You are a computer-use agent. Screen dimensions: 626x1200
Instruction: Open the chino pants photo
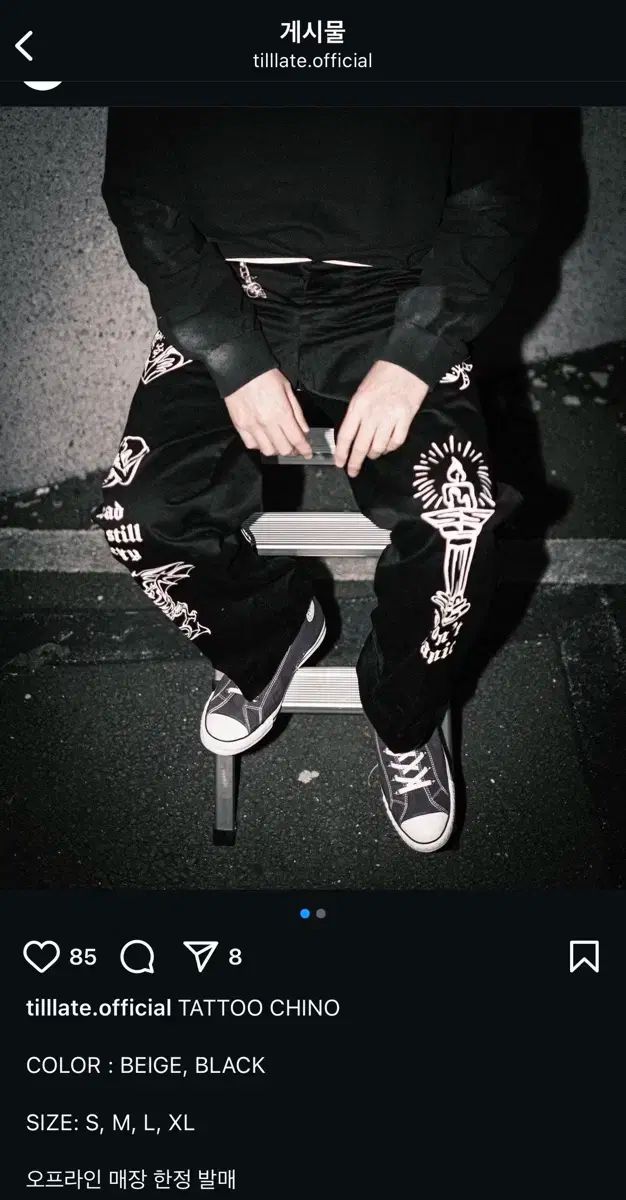point(313,497)
